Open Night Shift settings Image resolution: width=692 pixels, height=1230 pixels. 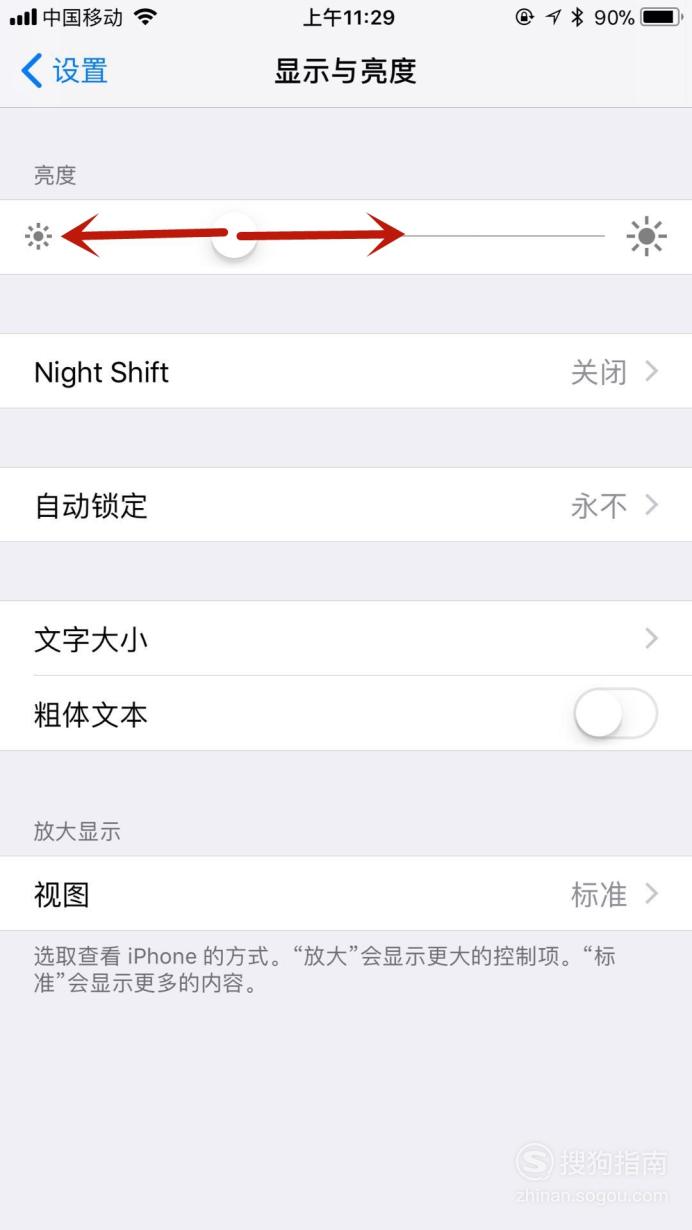point(346,372)
